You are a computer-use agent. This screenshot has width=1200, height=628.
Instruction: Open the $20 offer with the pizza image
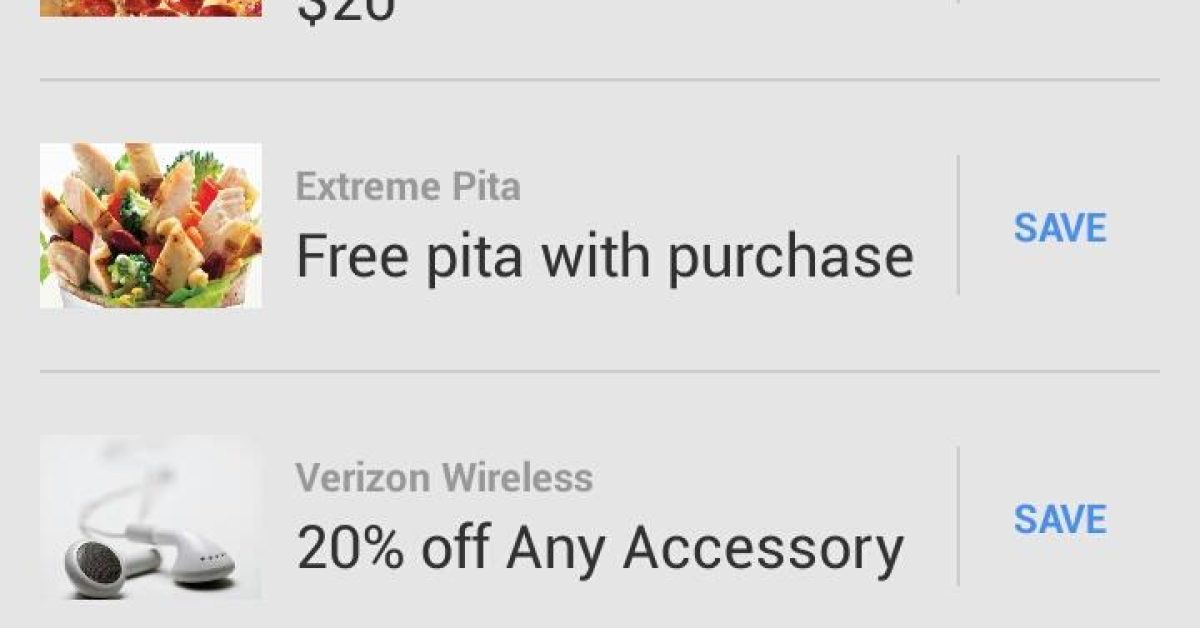coord(345,12)
